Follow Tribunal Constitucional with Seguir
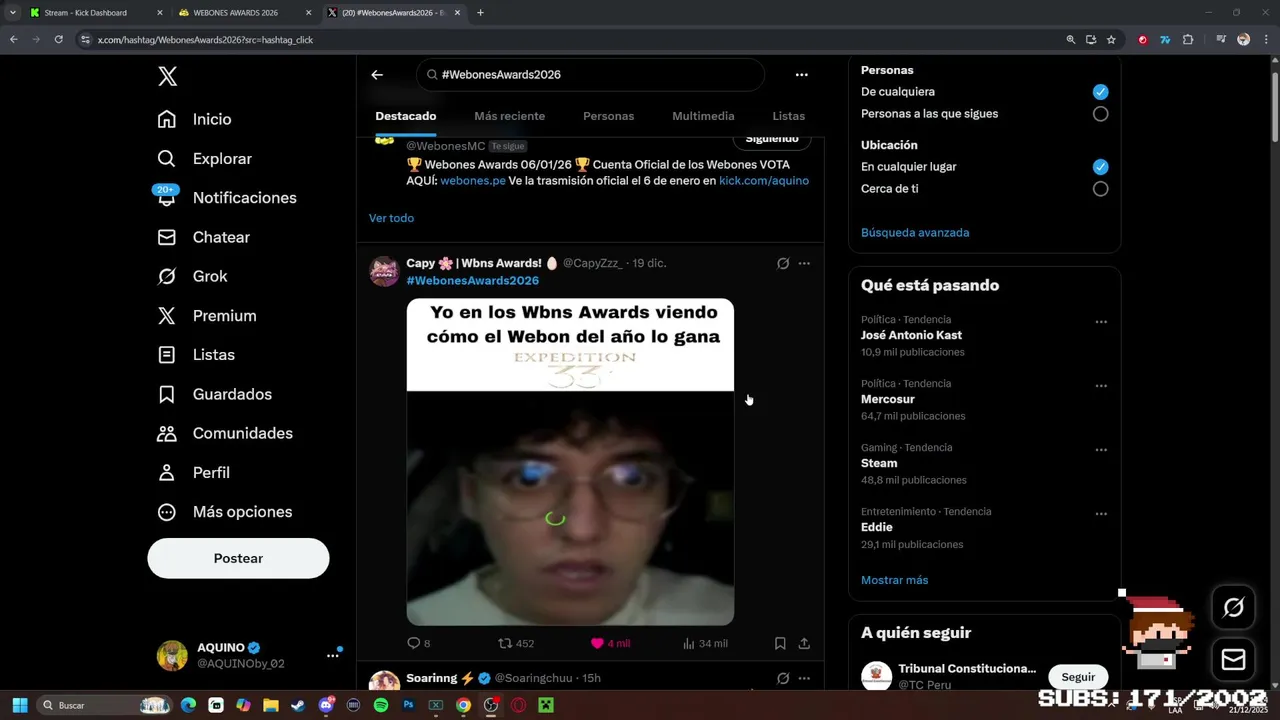 tap(1078, 677)
